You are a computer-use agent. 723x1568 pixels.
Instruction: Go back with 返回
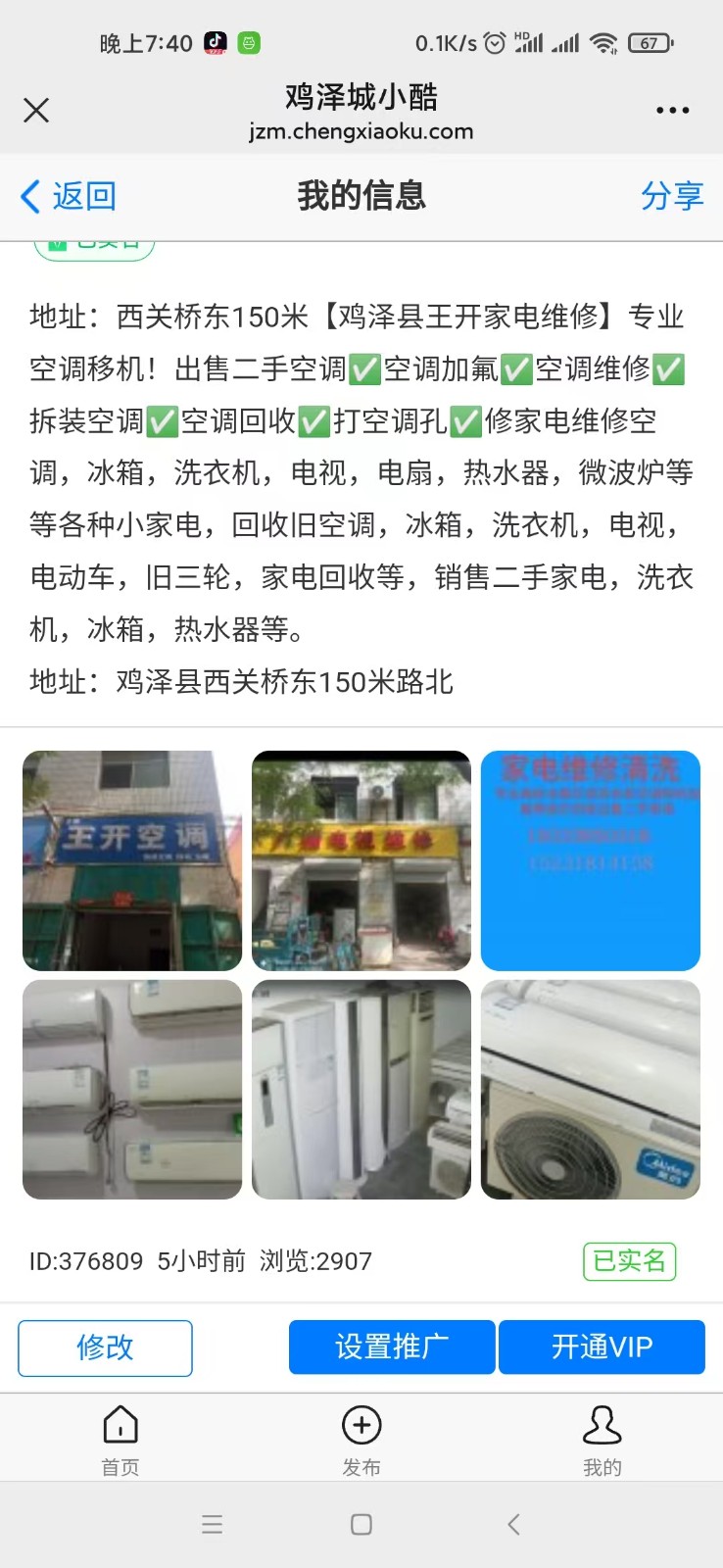[x=69, y=196]
